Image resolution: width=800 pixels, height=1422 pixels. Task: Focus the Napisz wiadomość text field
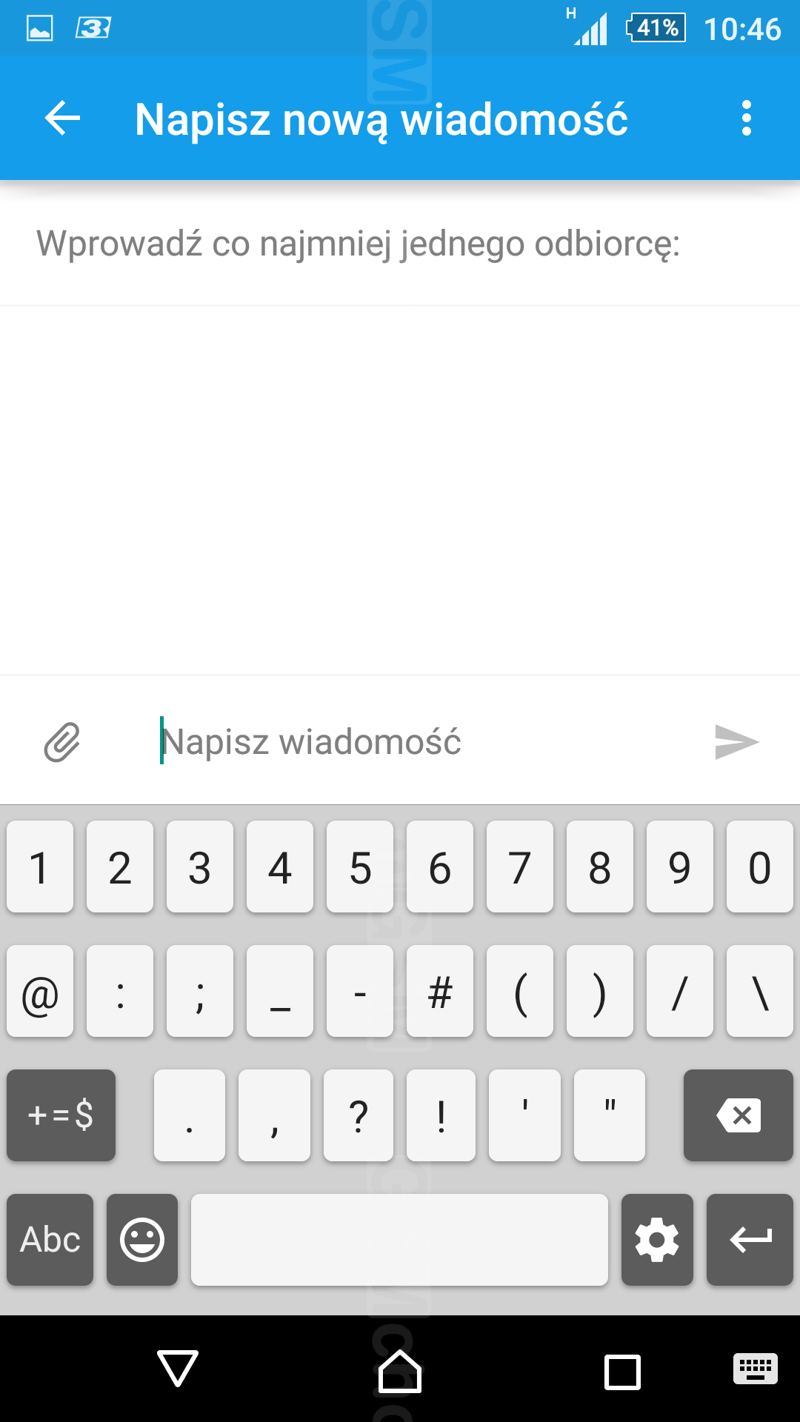coord(420,742)
